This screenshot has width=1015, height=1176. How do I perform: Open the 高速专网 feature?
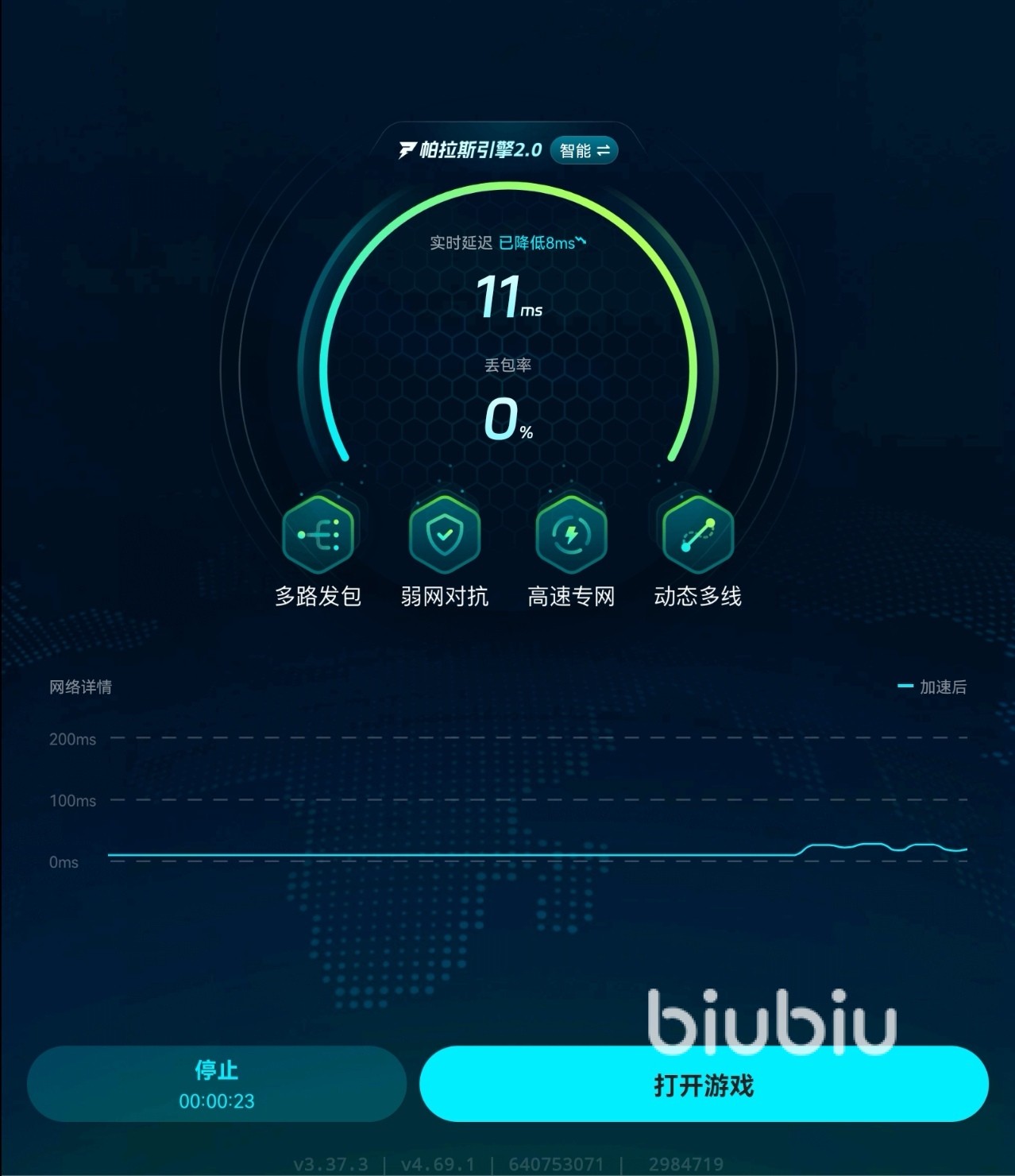[571, 535]
